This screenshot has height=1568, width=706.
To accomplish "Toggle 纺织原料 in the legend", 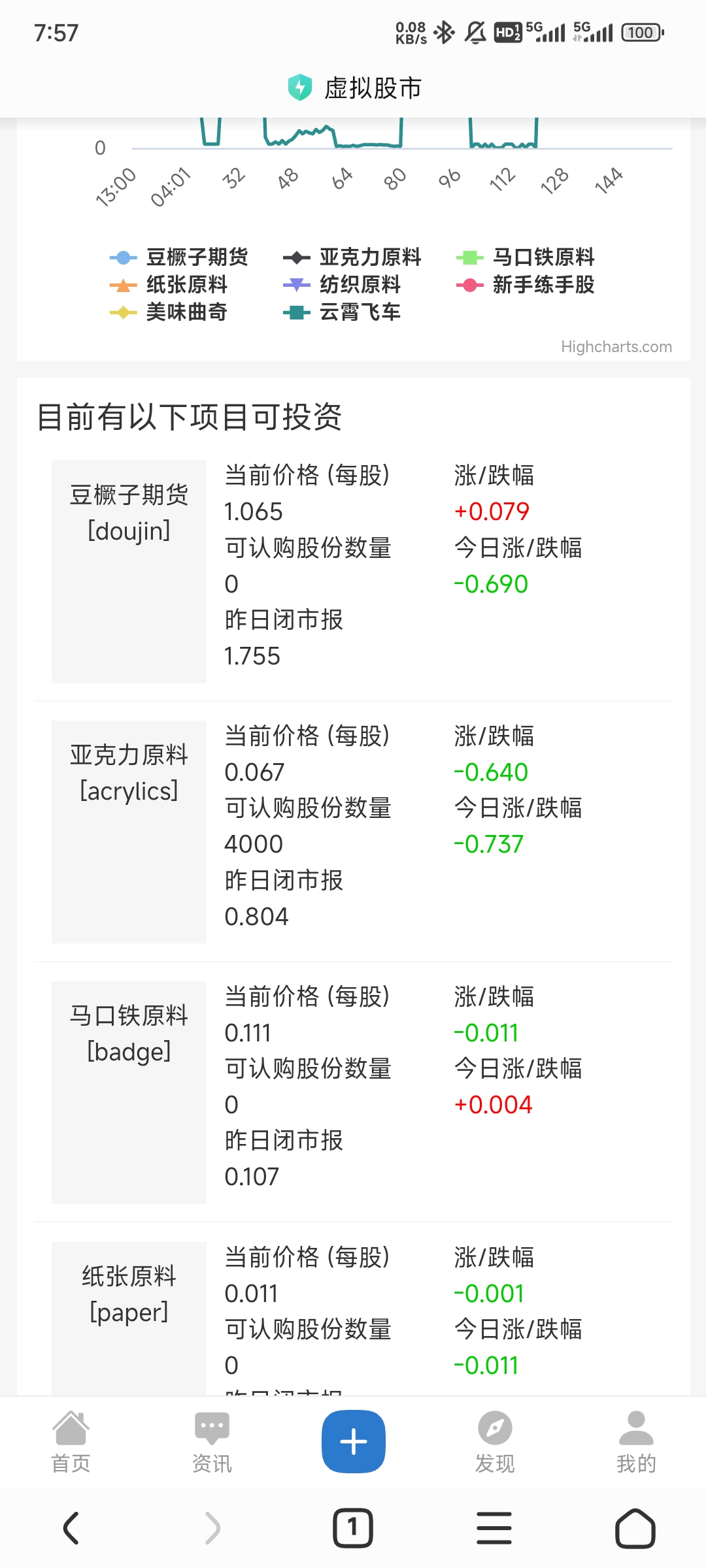I will coord(360,285).
